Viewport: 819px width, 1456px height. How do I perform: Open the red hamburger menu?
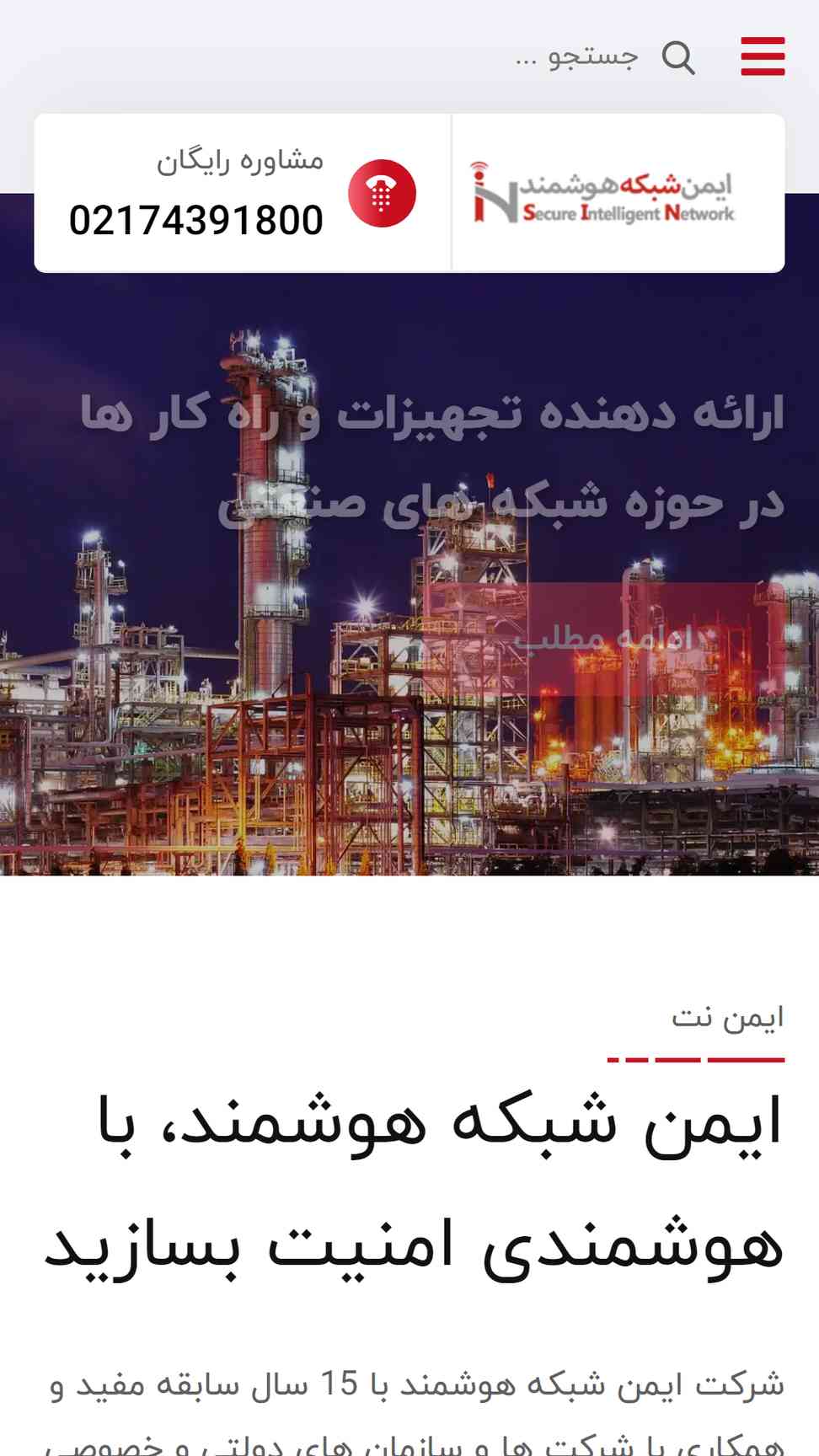tap(763, 56)
